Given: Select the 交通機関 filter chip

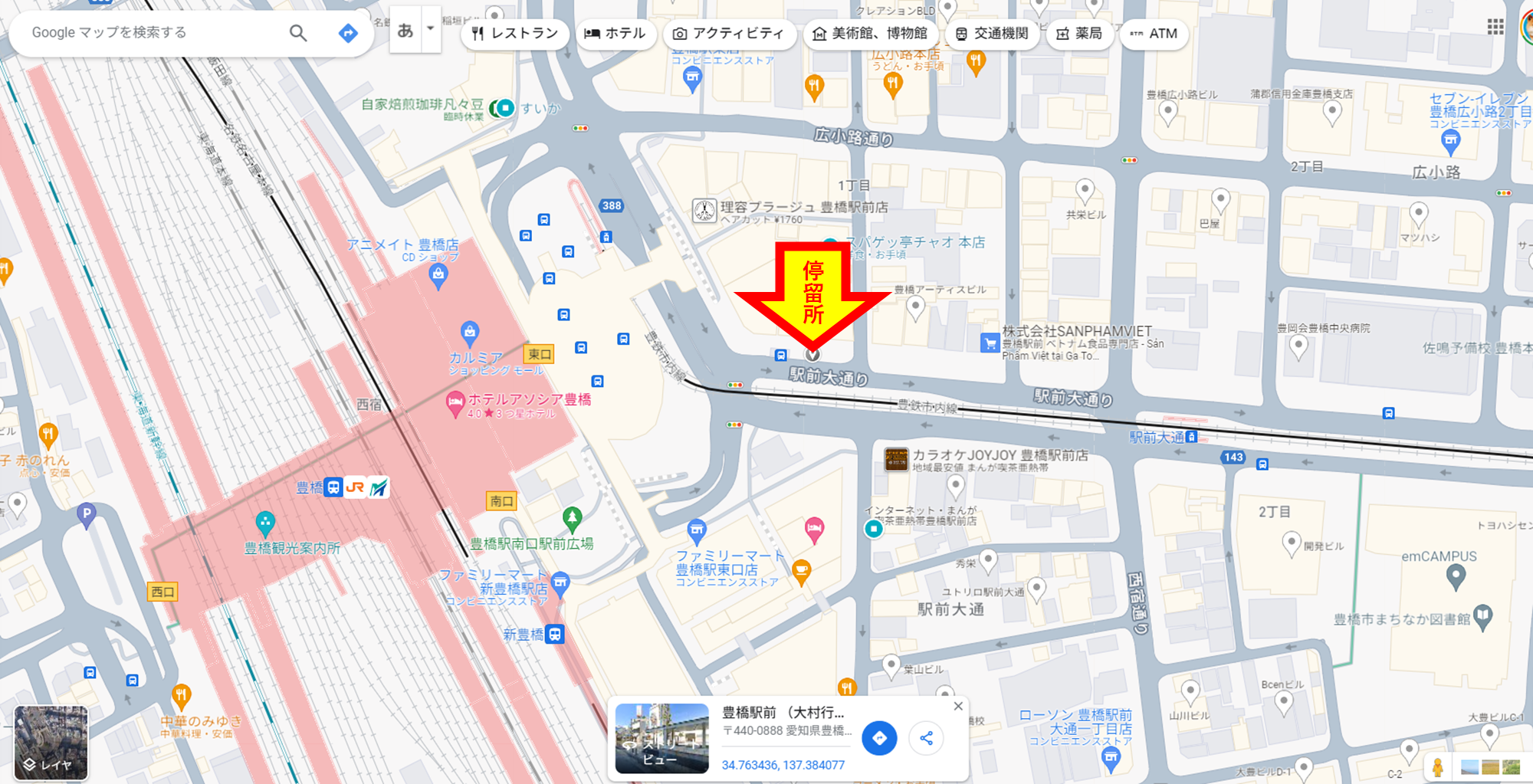Looking at the screenshot, I should pos(992,34).
